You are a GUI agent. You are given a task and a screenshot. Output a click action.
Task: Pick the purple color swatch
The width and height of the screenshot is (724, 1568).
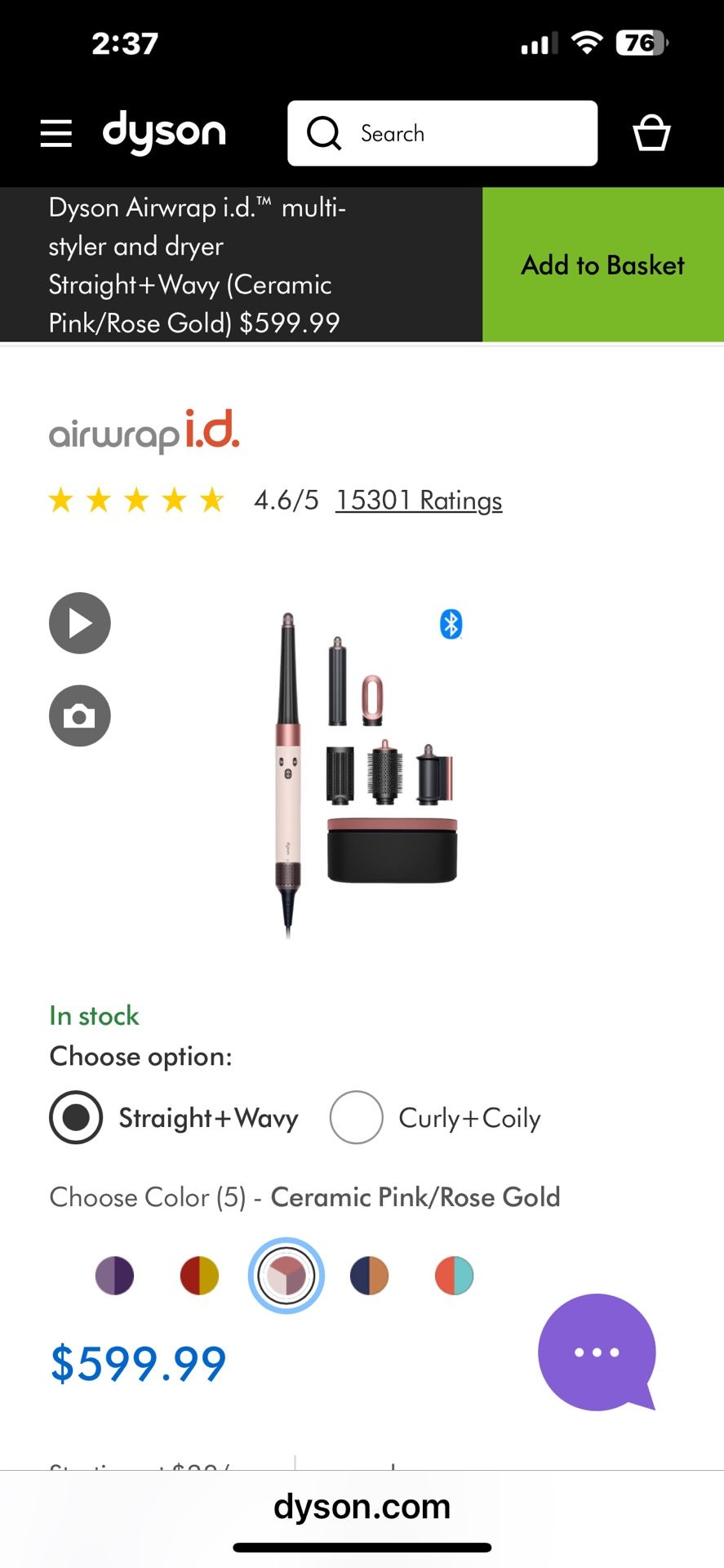(115, 1276)
